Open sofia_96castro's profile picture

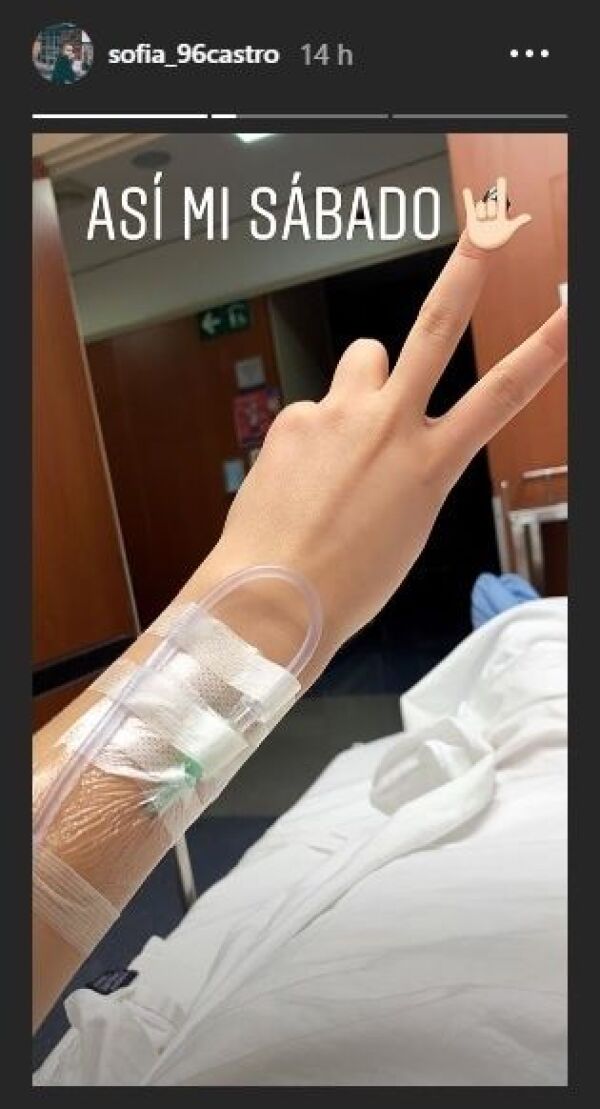pyautogui.click(x=63, y=54)
